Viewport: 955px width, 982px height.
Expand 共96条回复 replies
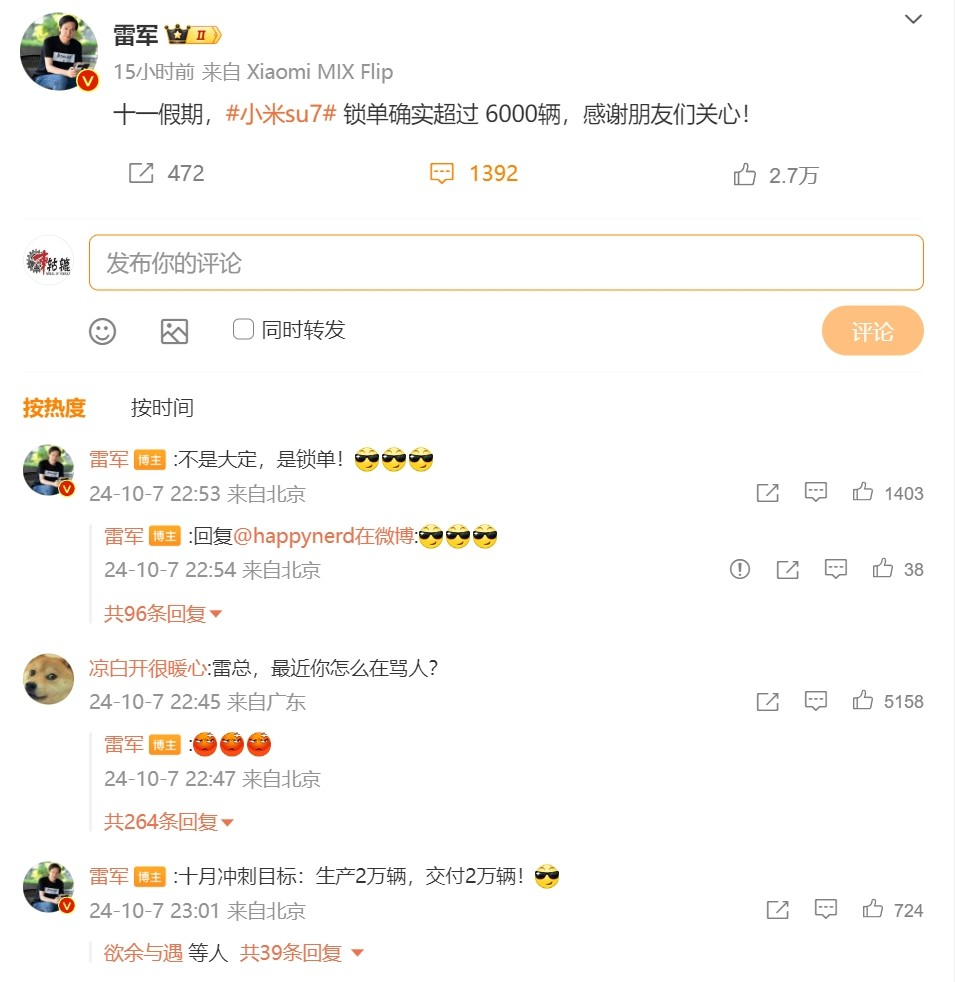(x=162, y=614)
